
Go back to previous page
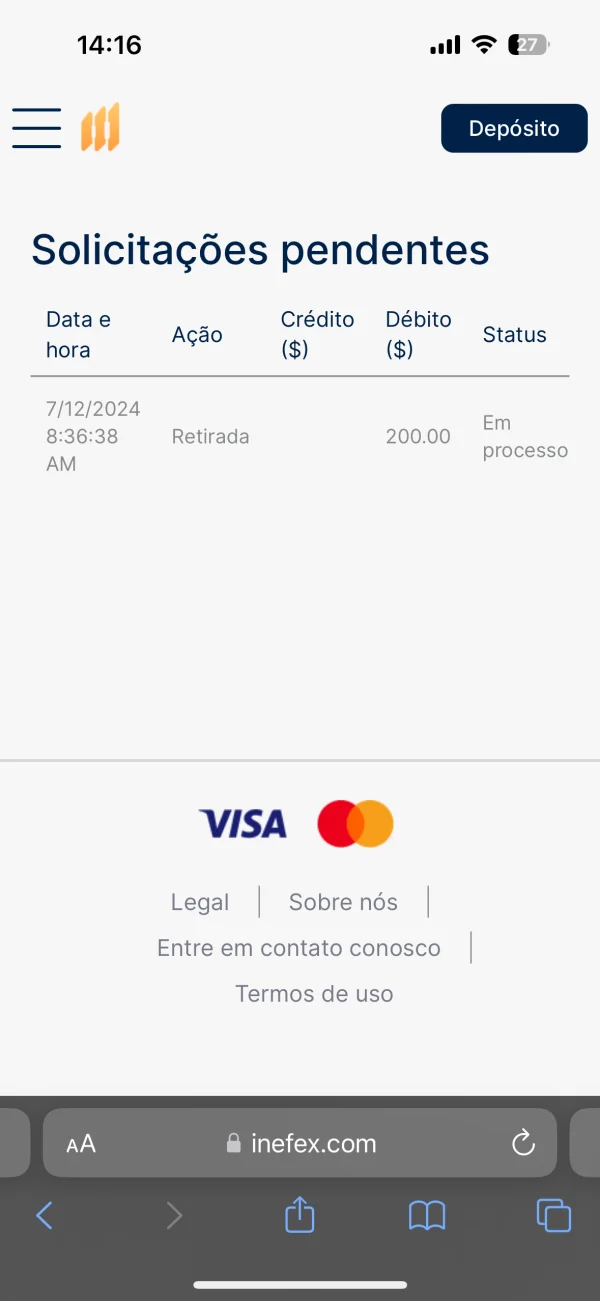(x=44, y=1216)
